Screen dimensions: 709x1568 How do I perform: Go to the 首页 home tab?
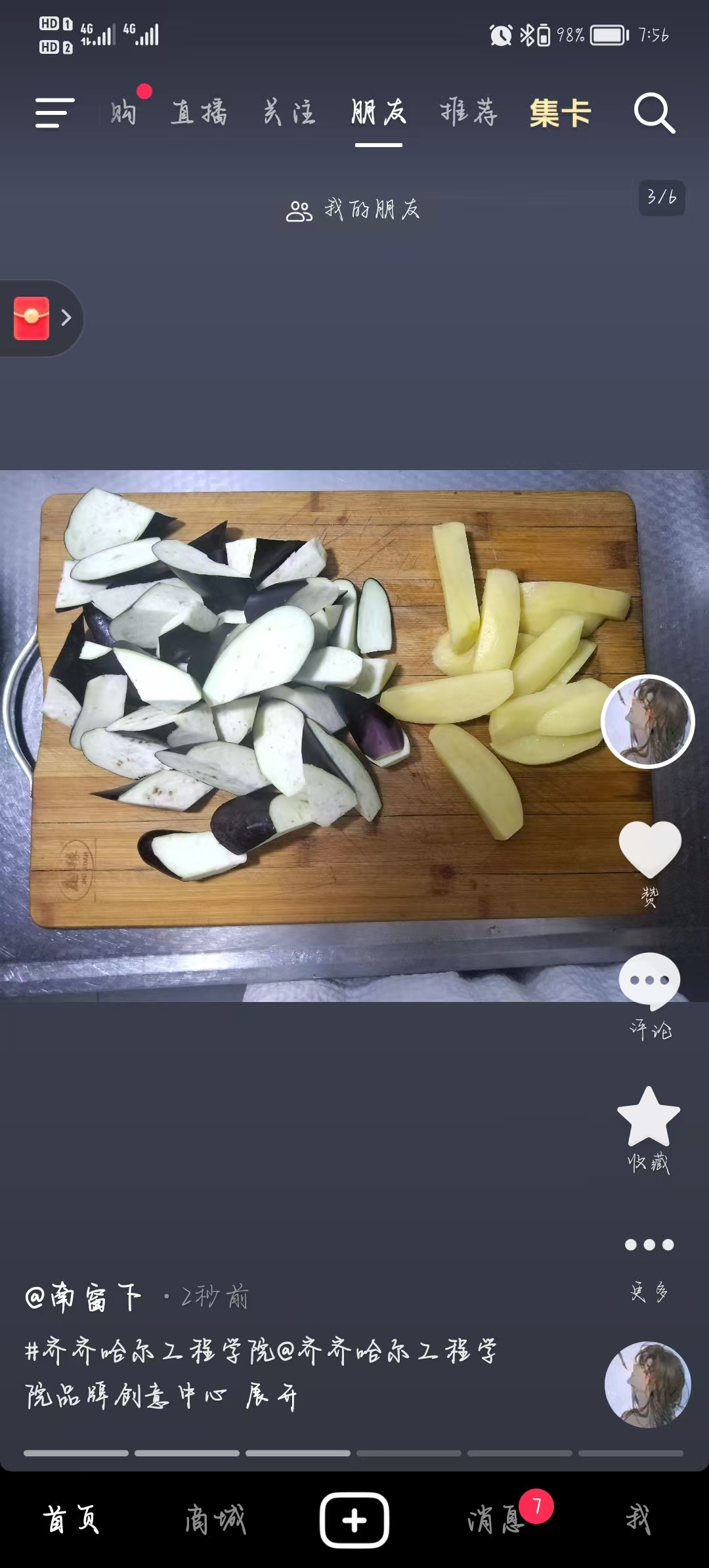[x=71, y=1519]
